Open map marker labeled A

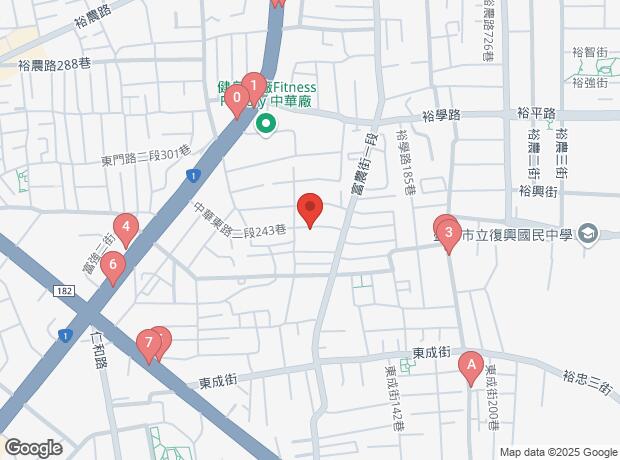[x=471, y=366]
